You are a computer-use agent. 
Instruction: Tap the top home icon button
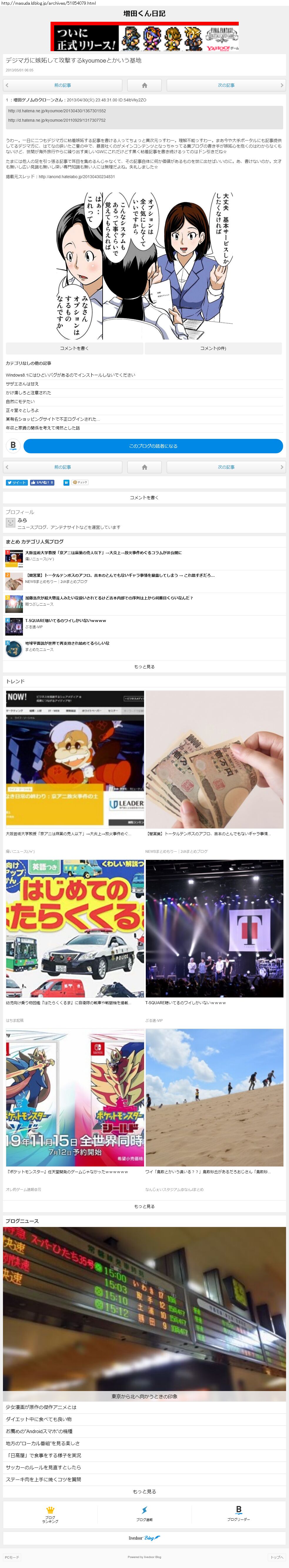(x=144, y=85)
